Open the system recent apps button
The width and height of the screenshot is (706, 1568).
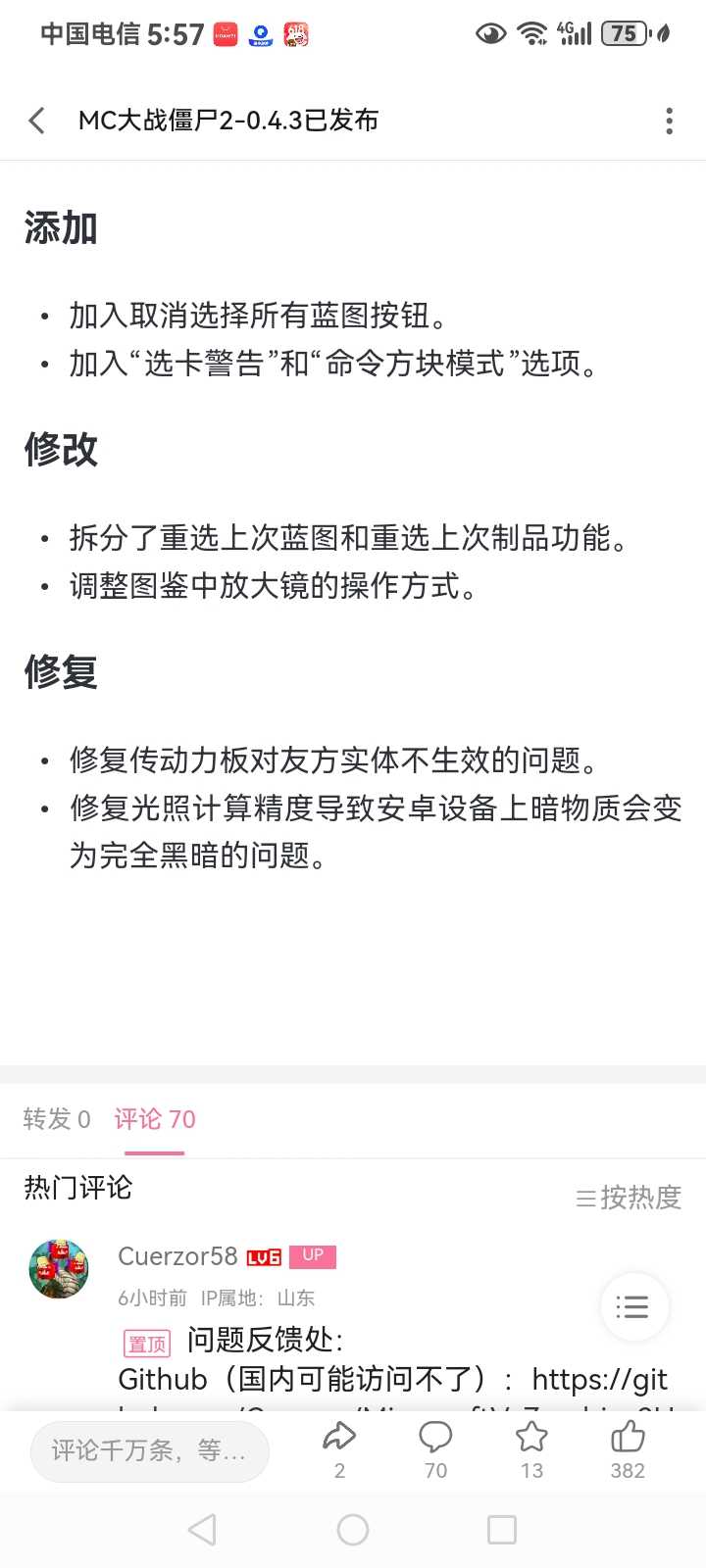pyautogui.click(x=502, y=1530)
